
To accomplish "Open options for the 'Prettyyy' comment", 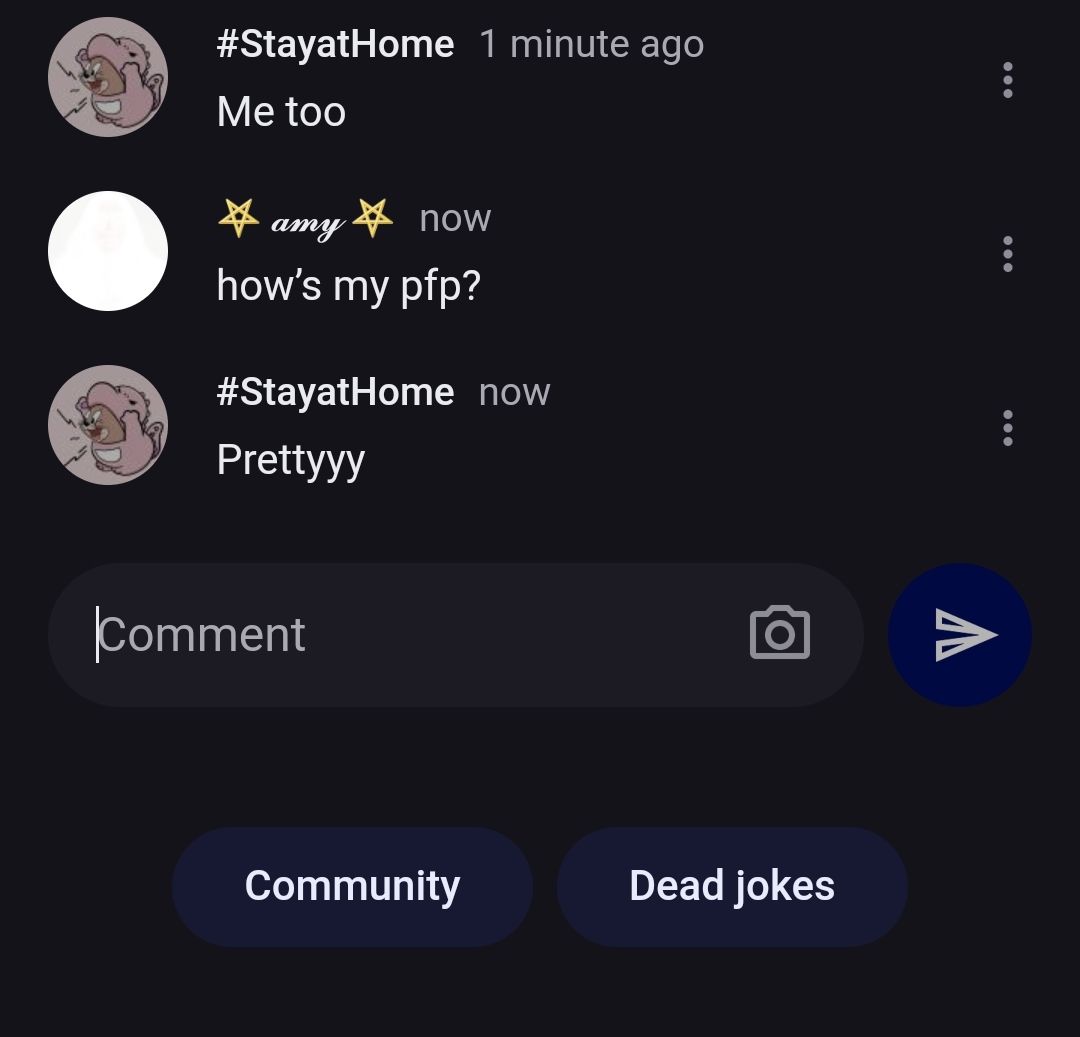I will [1007, 428].
